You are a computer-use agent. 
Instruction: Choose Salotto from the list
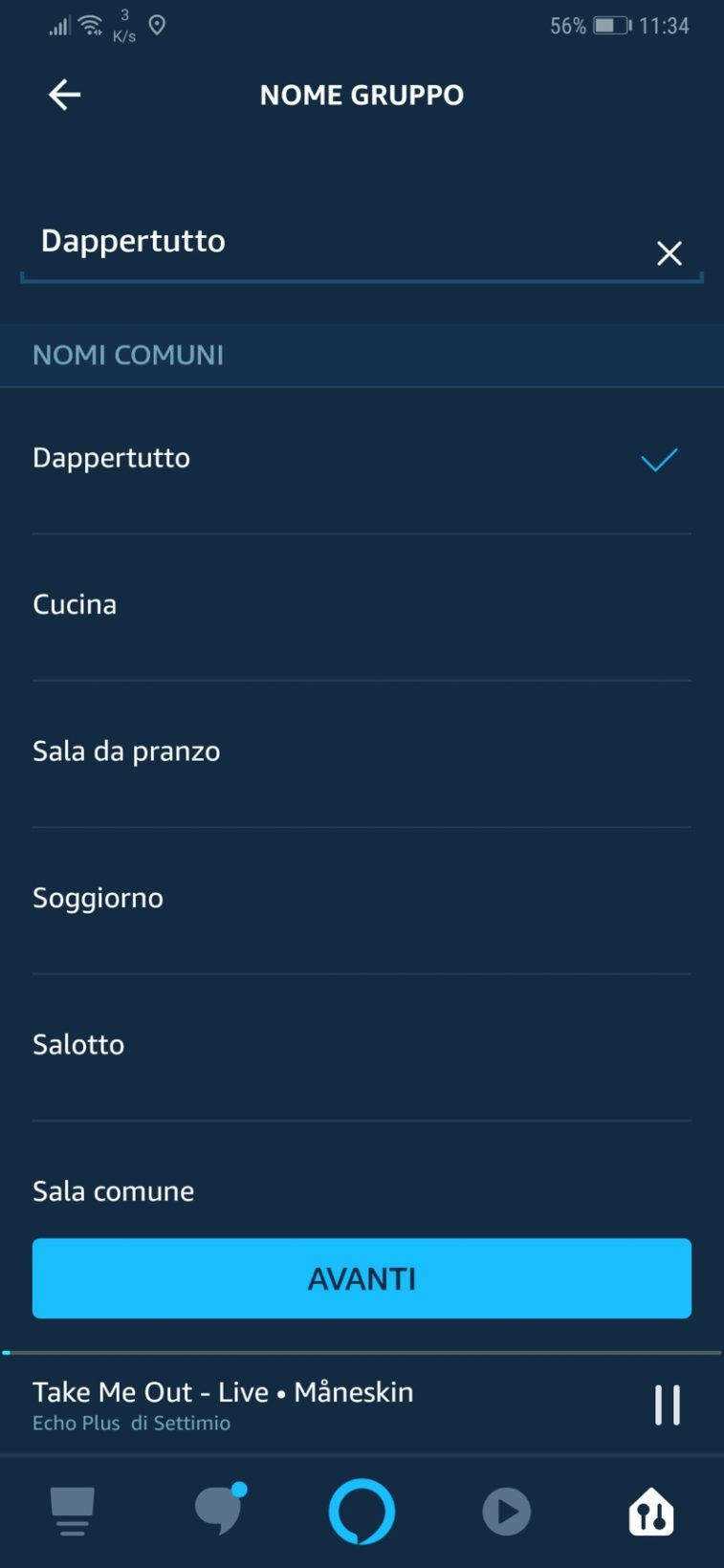pos(360,1045)
